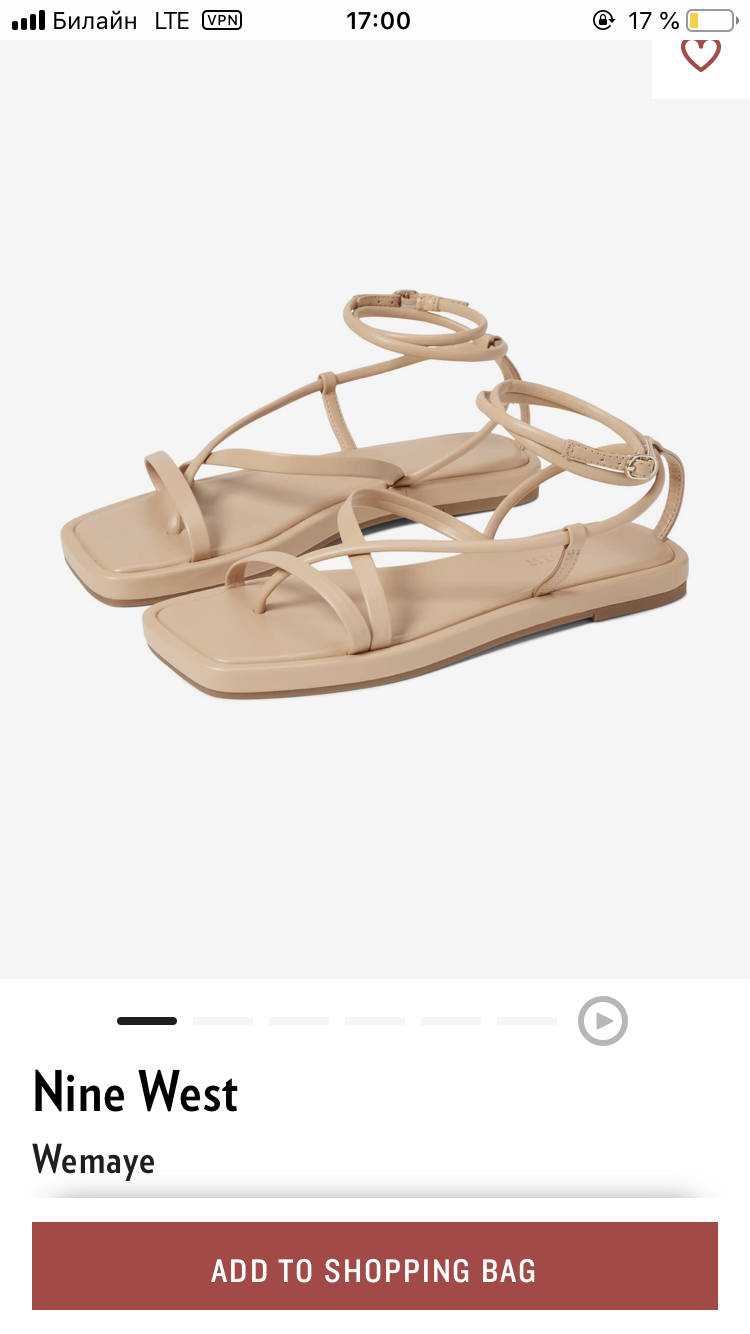Open the Nine West sandals photo

(375, 495)
